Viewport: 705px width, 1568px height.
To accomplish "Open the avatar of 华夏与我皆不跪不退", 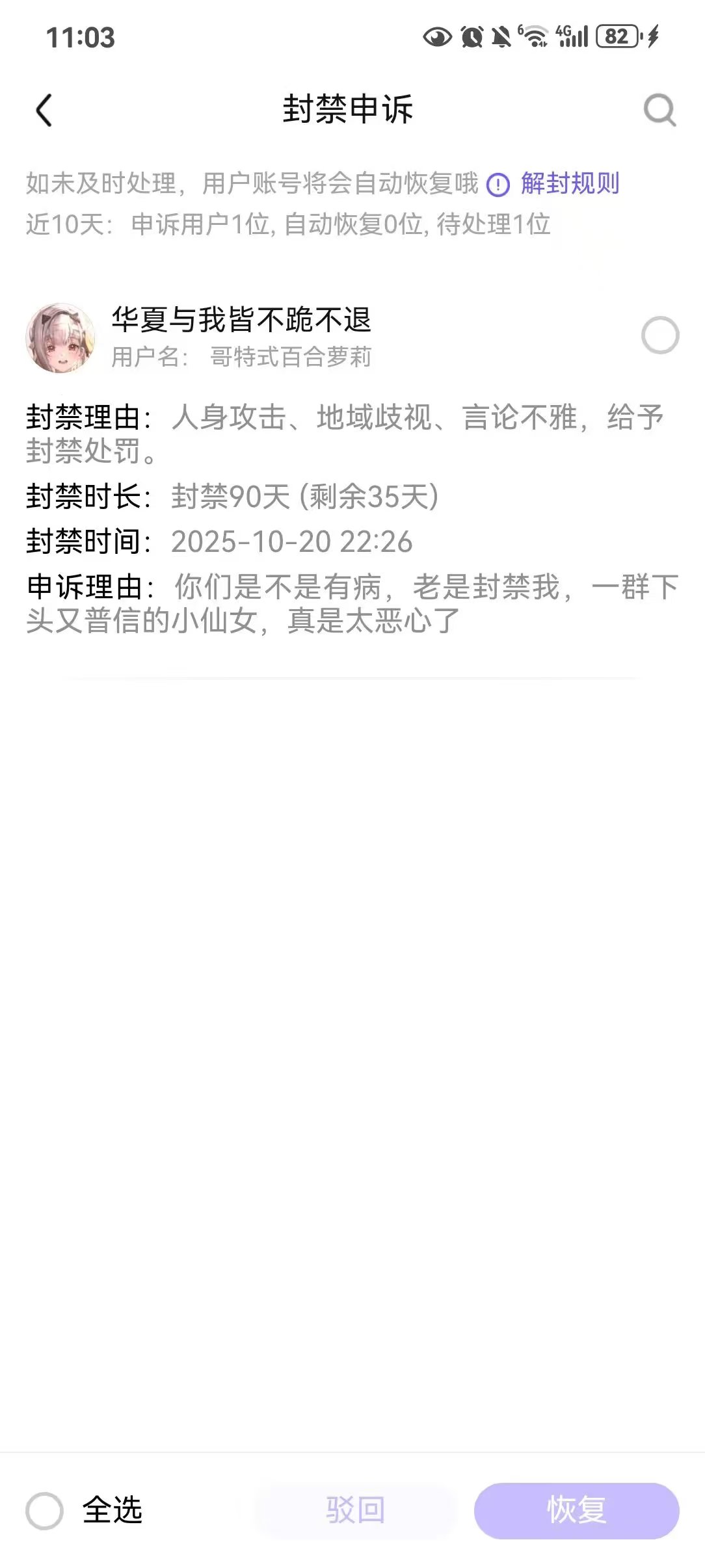I will [x=60, y=338].
